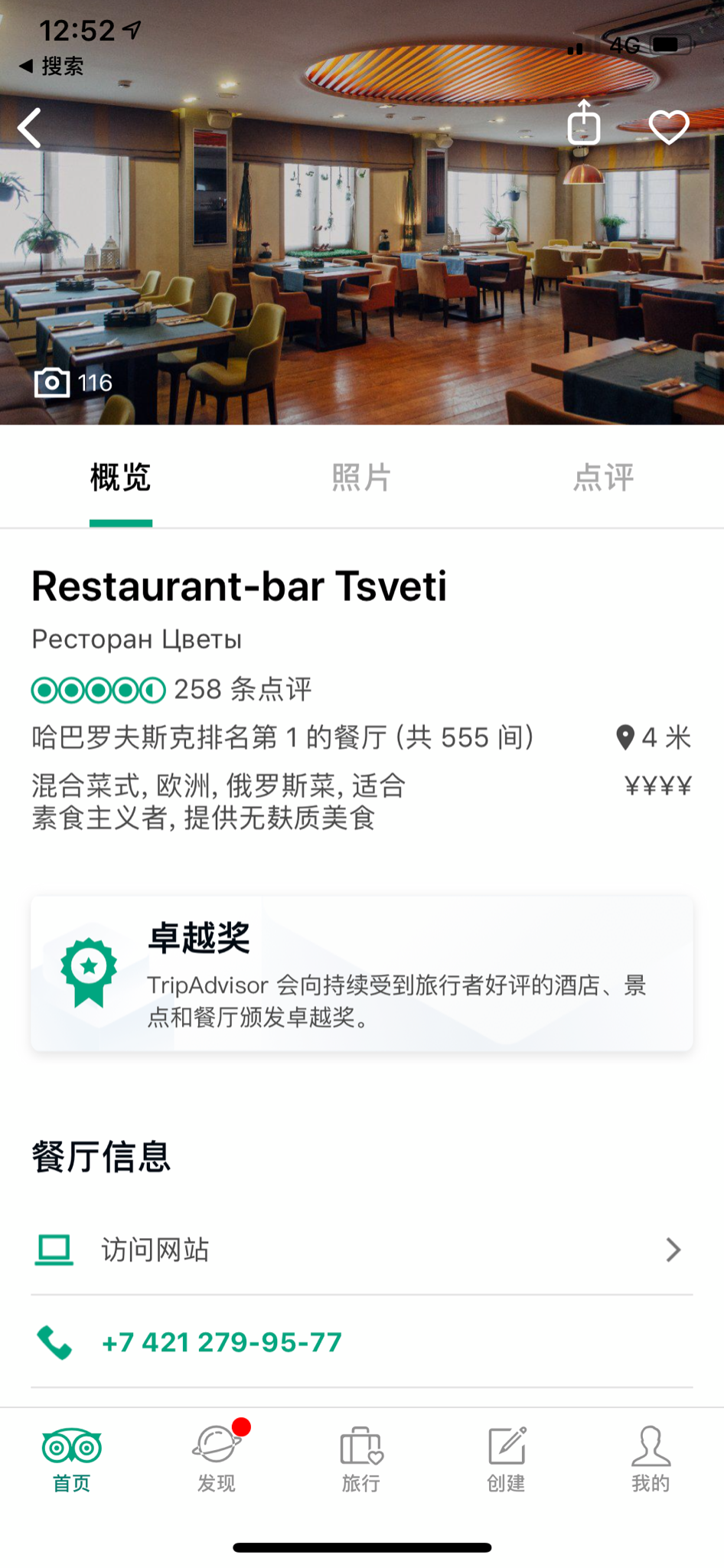Go back from the restaurant page

click(x=31, y=128)
